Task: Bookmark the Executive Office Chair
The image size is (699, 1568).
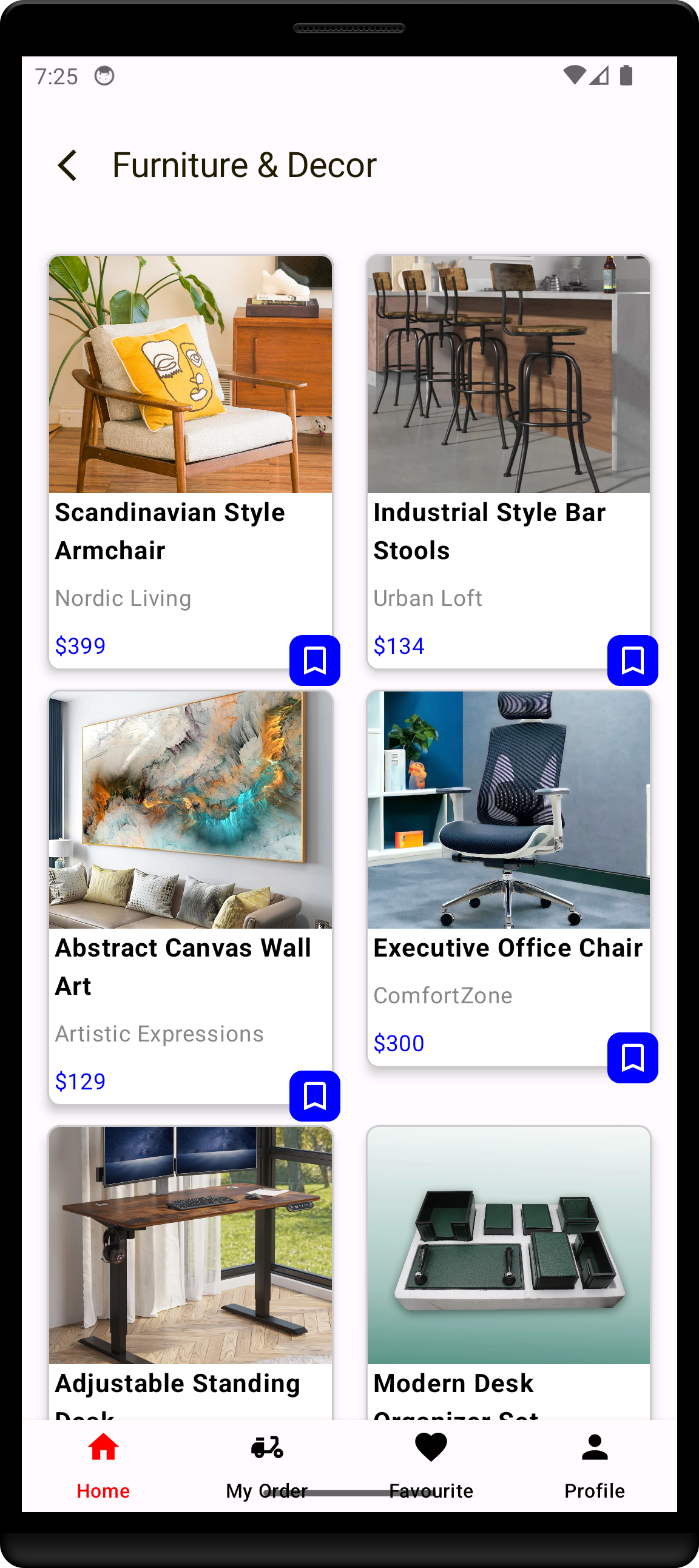Action: pos(632,1057)
